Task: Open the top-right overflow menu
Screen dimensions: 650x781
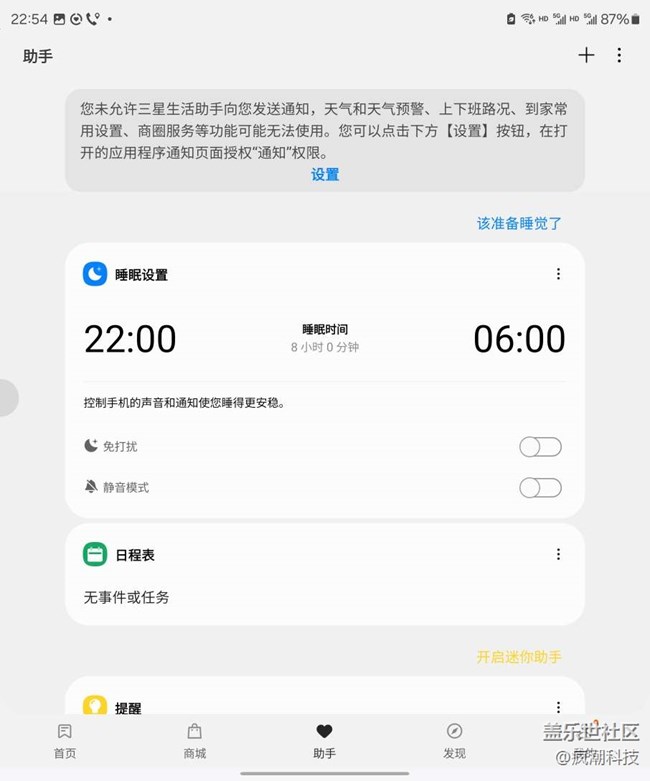Action: [x=619, y=56]
